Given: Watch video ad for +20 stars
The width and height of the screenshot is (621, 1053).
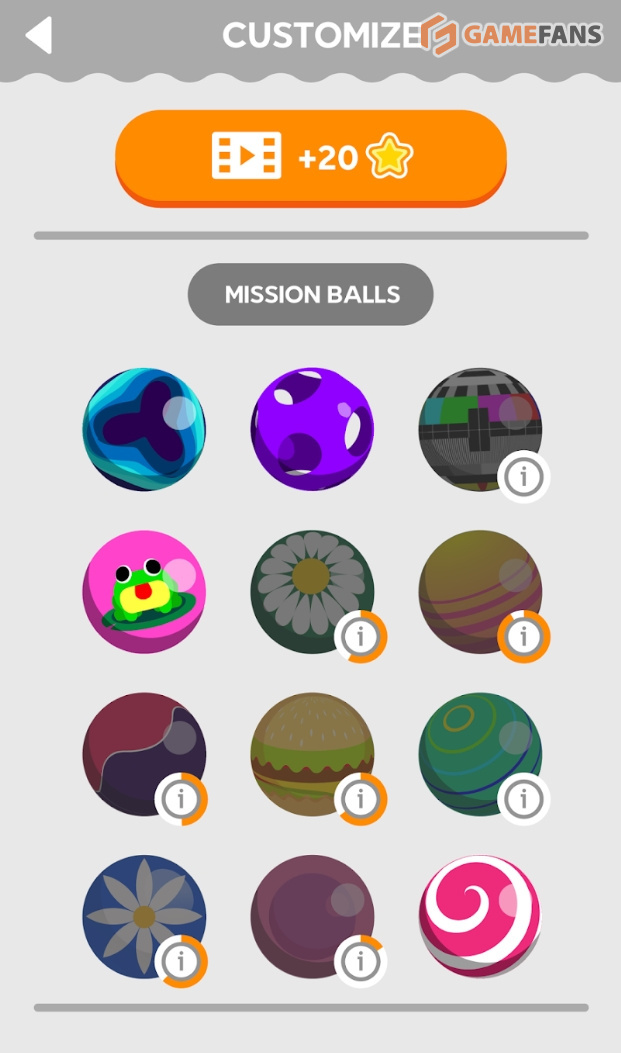Looking at the screenshot, I should [311, 157].
